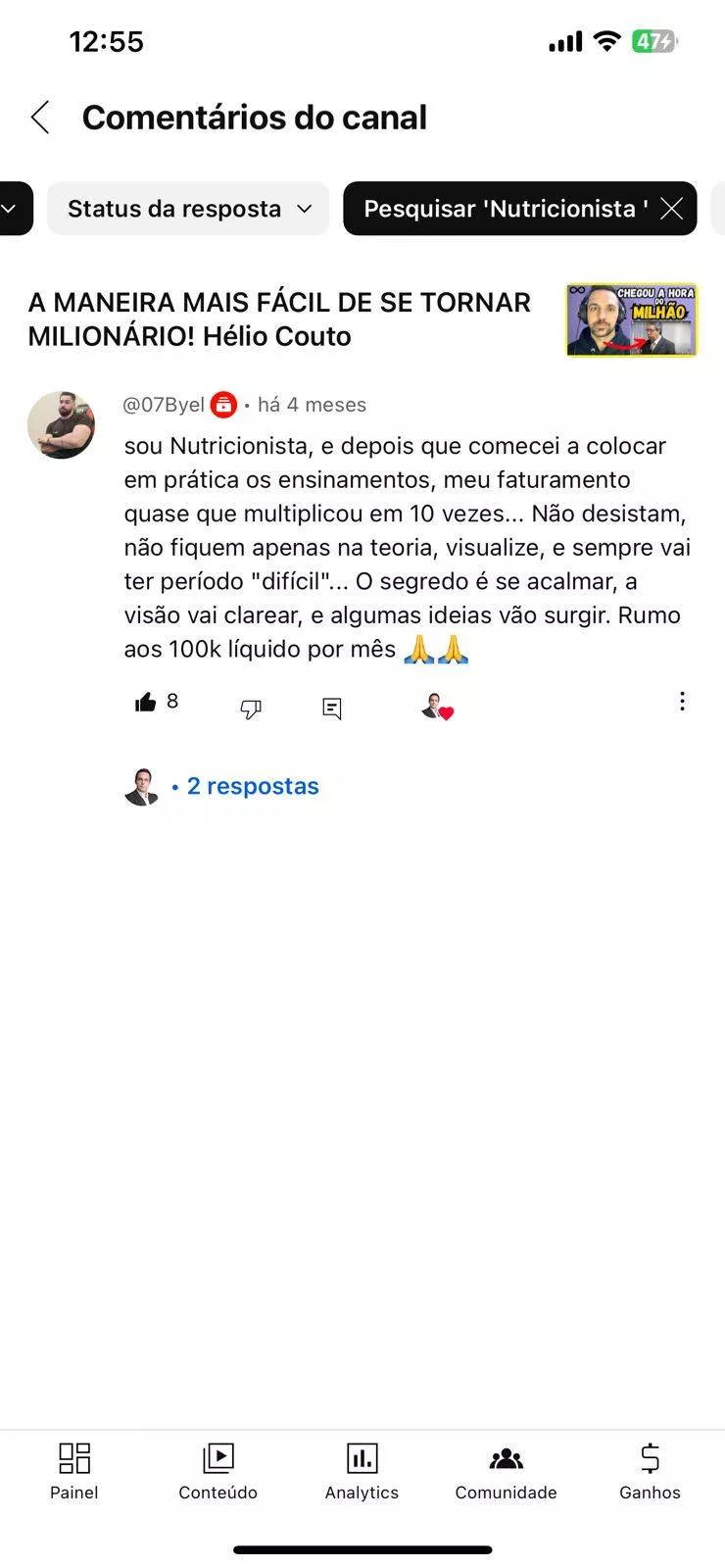Open the partially hidden leftmost filter dropdown

click(x=12, y=209)
